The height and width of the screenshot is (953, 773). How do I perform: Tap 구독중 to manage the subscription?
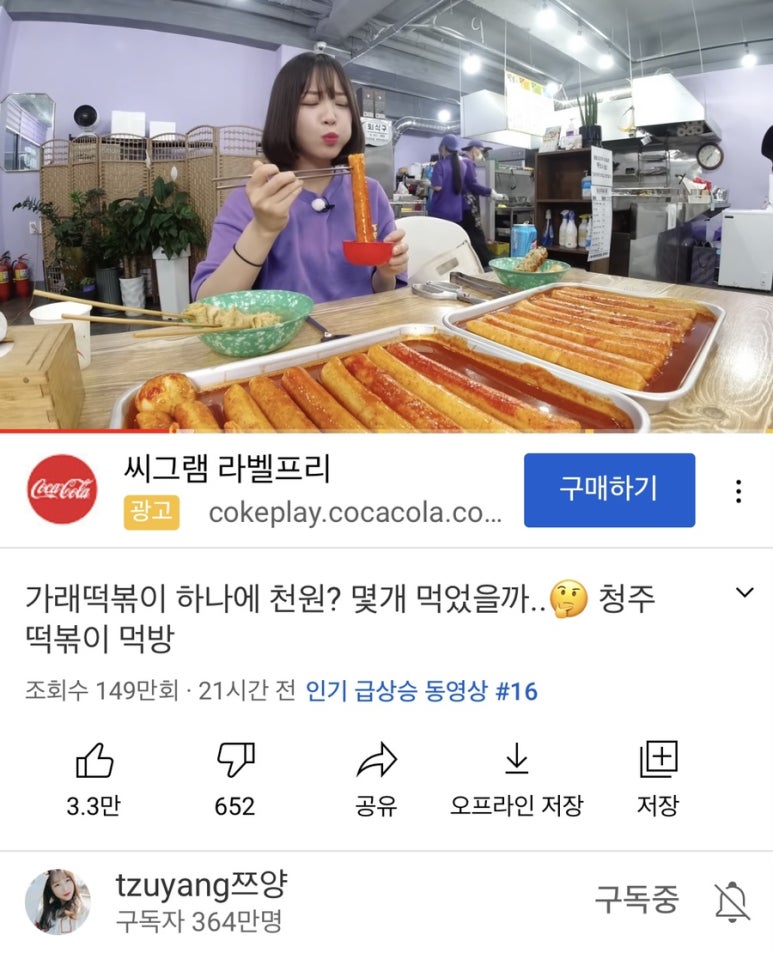(x=636, y=900)
